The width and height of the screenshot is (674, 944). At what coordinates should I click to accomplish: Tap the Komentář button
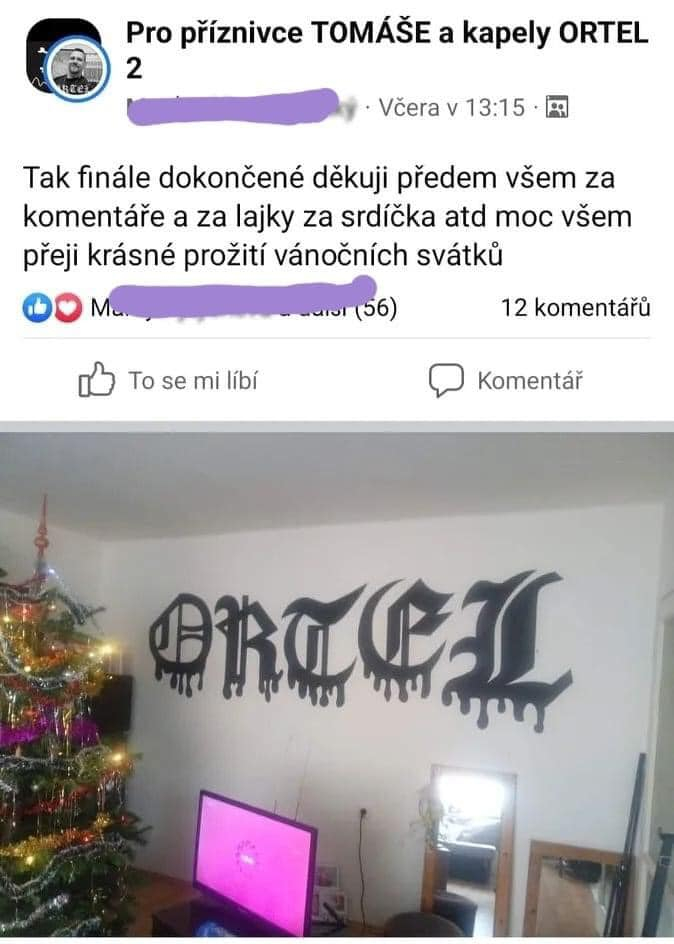click(505, 380)
